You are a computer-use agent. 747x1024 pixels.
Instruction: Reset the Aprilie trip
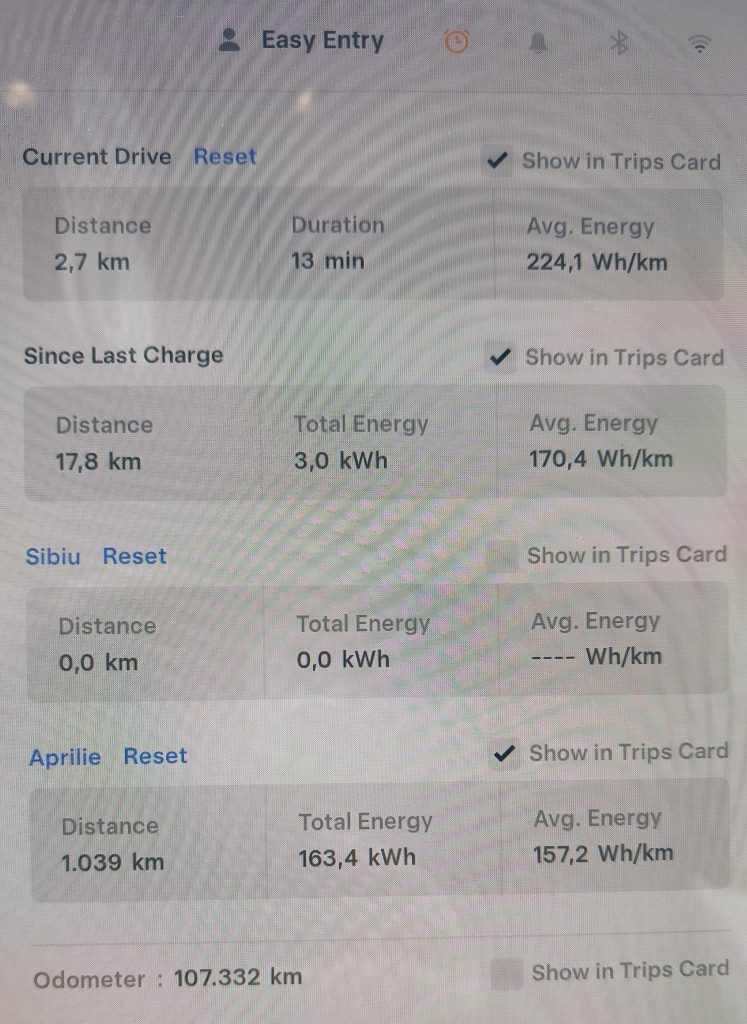pos(155,757)
